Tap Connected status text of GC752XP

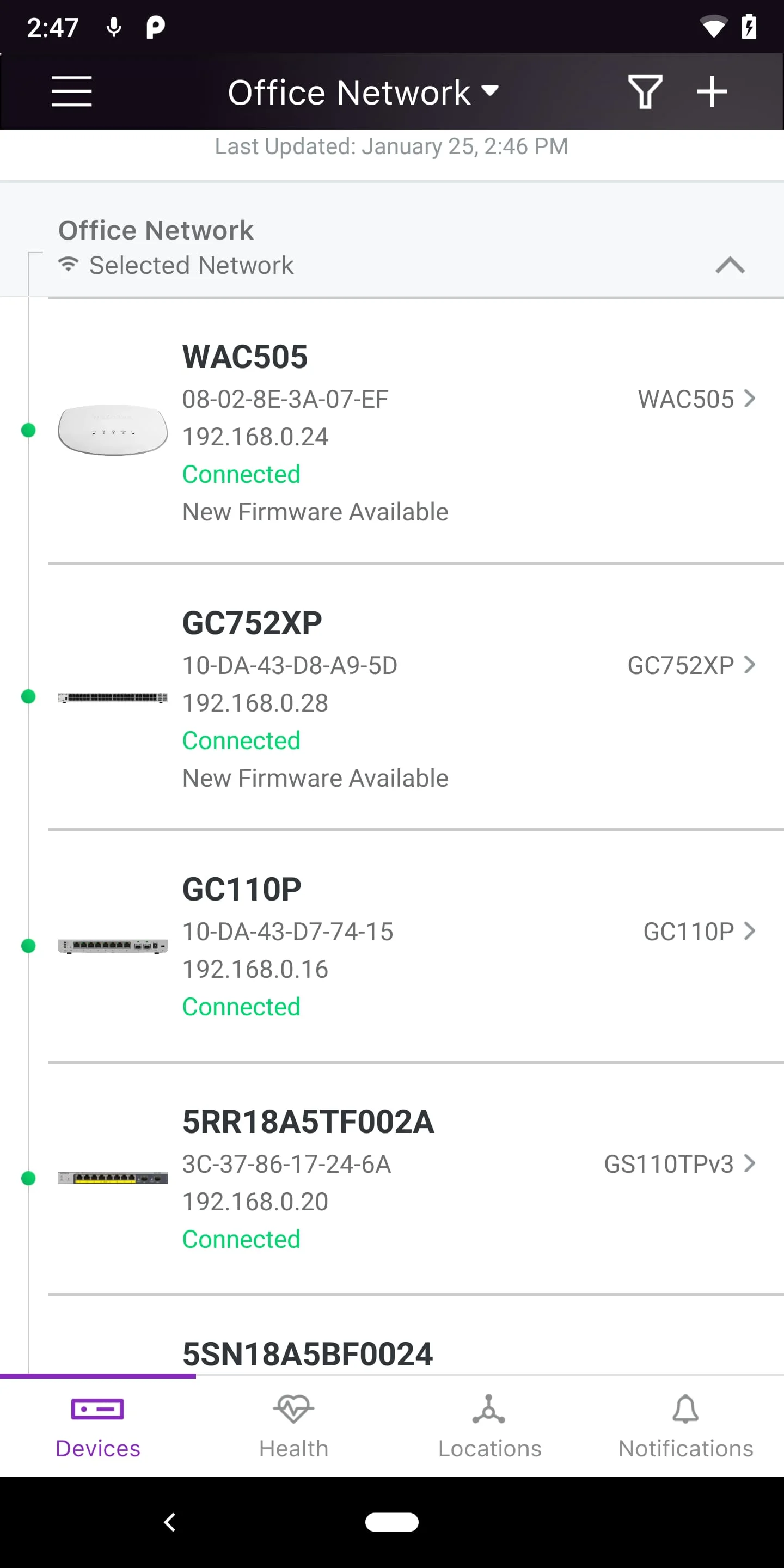tap(241, 740)
